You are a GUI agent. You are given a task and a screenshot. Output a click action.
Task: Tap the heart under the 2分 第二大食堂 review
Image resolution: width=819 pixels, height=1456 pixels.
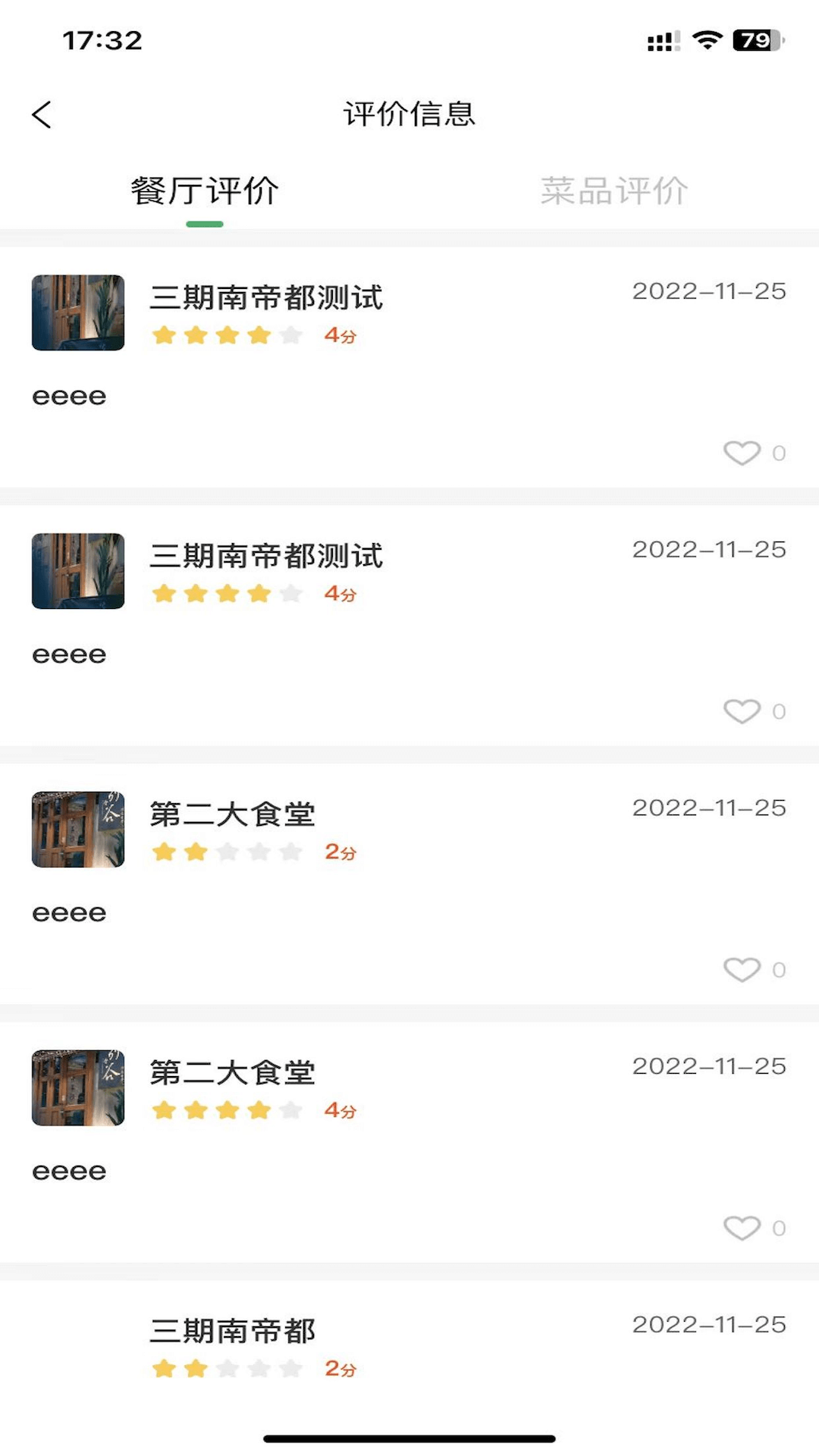(743, 969)
